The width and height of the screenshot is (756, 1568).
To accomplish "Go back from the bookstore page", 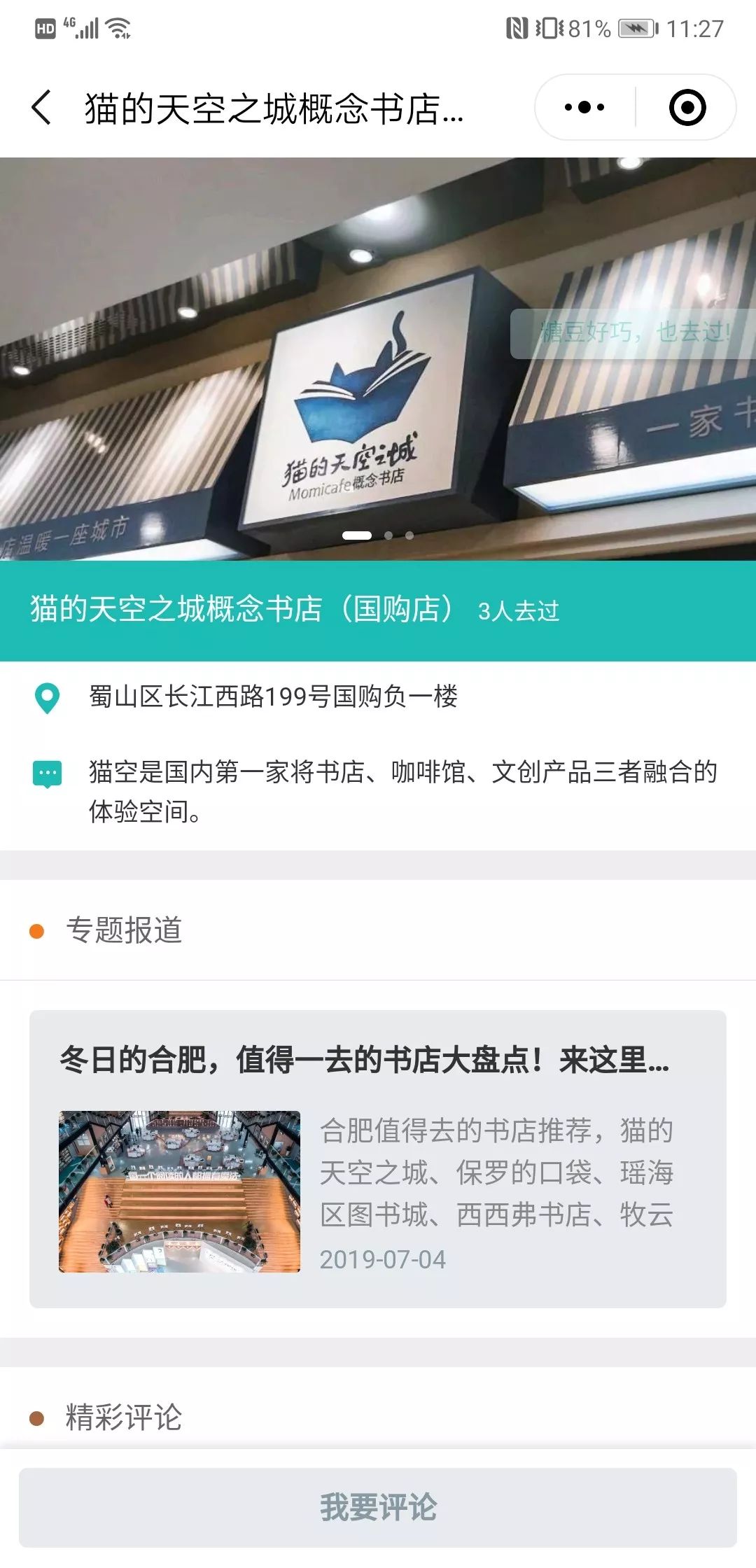I will (42, 108).
